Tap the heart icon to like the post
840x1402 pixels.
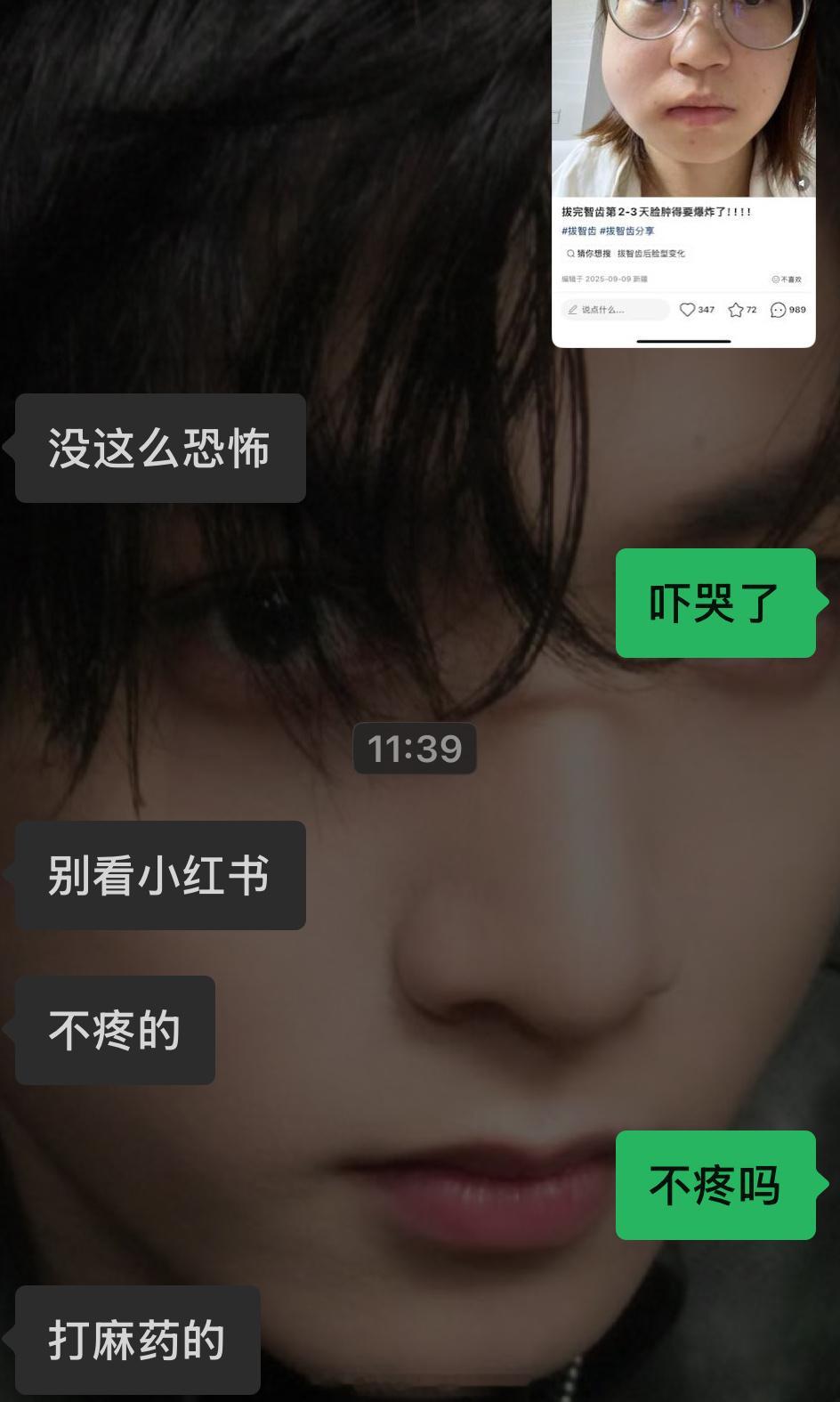(686, 309)
